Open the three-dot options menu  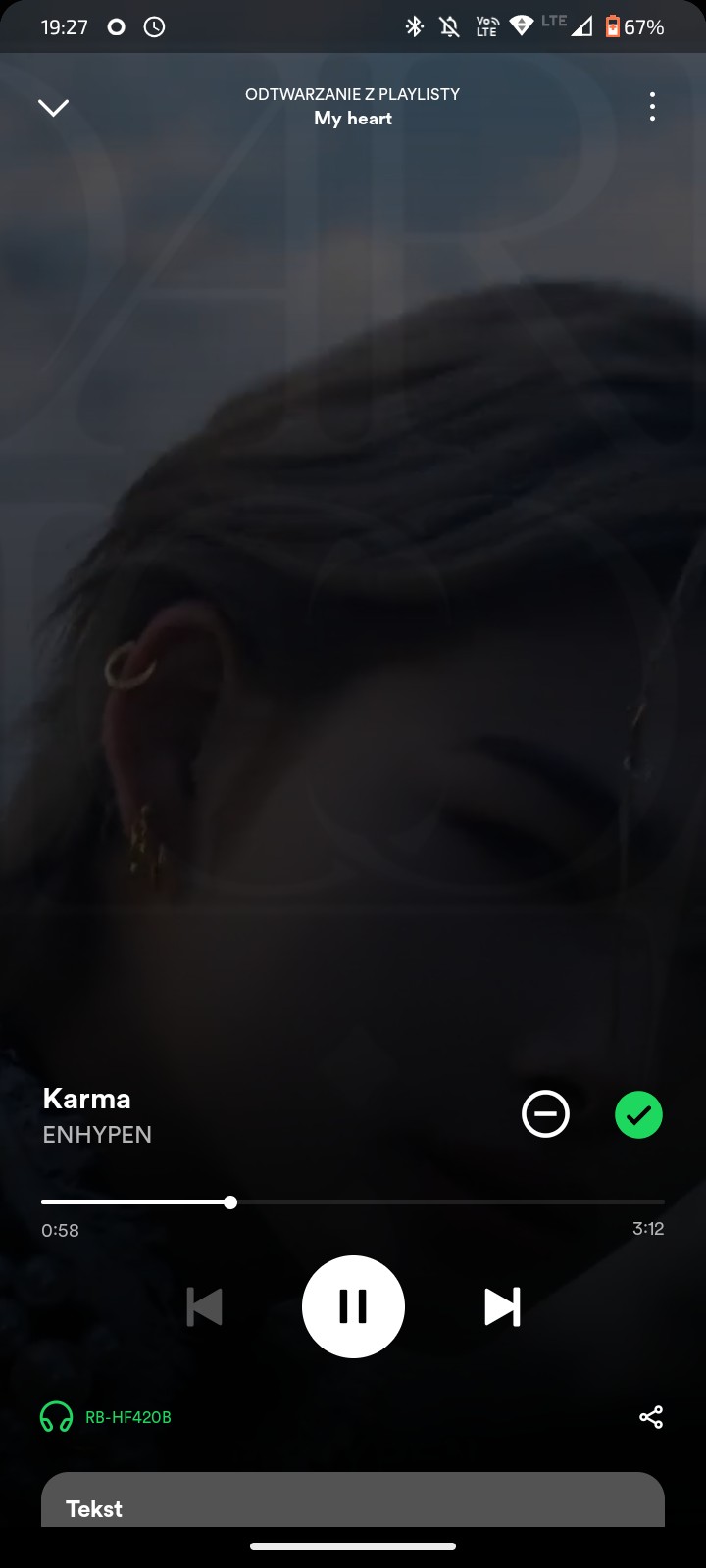pyautogui.click(x=652, y=107)
